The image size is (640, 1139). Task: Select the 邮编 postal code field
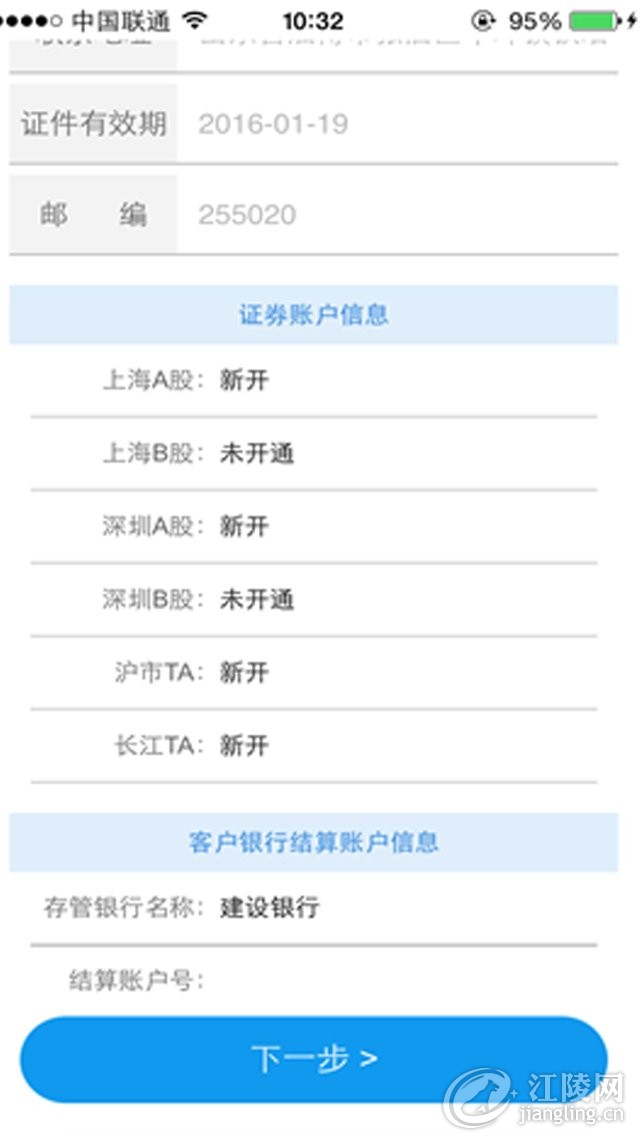point(396,215)
